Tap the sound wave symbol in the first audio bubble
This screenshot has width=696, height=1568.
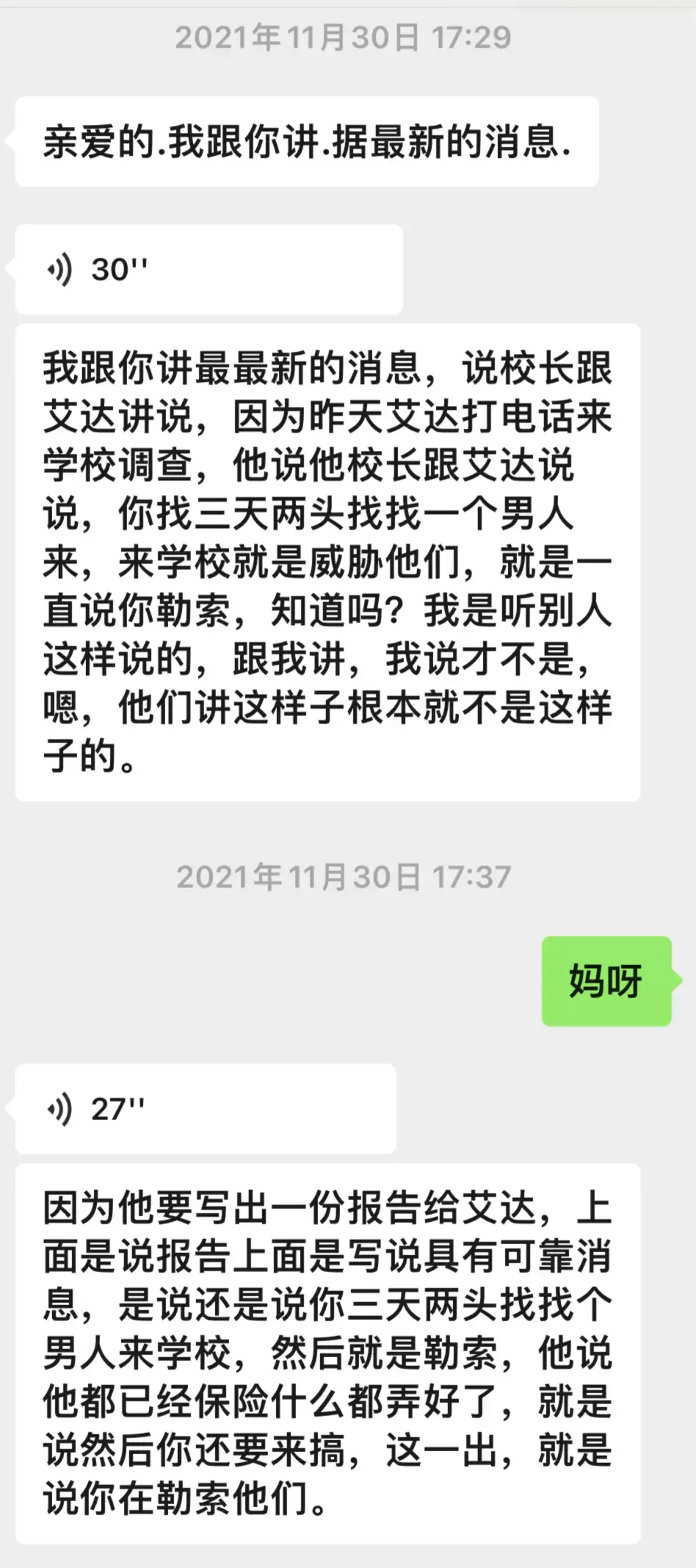point(60,269)
